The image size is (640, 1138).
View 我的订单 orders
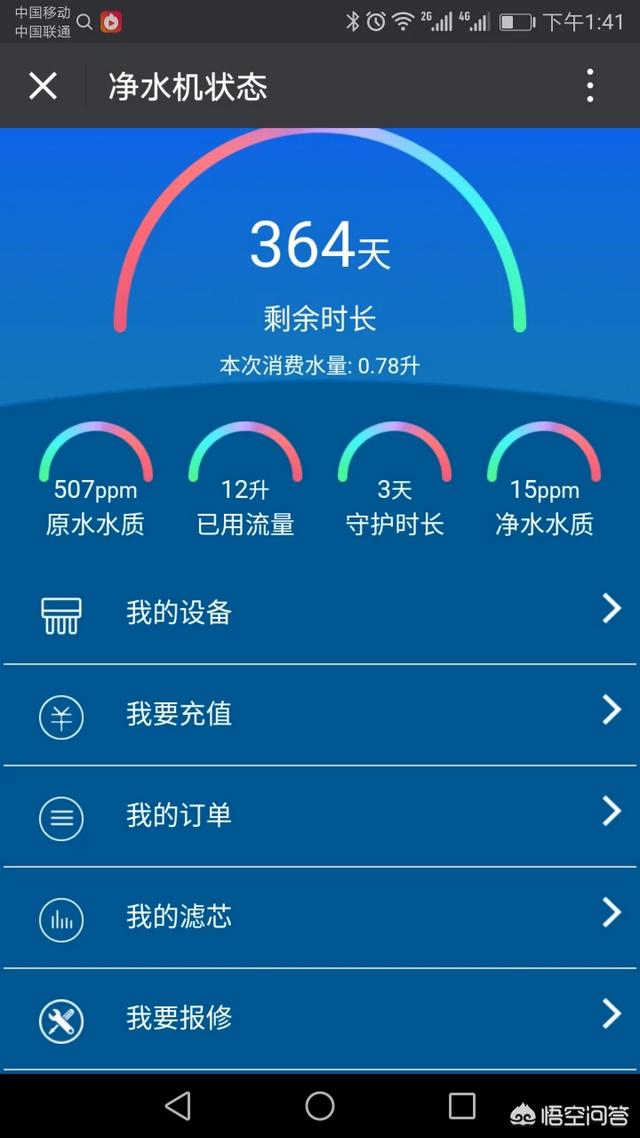pyautogui.click(x=320, y=816)
